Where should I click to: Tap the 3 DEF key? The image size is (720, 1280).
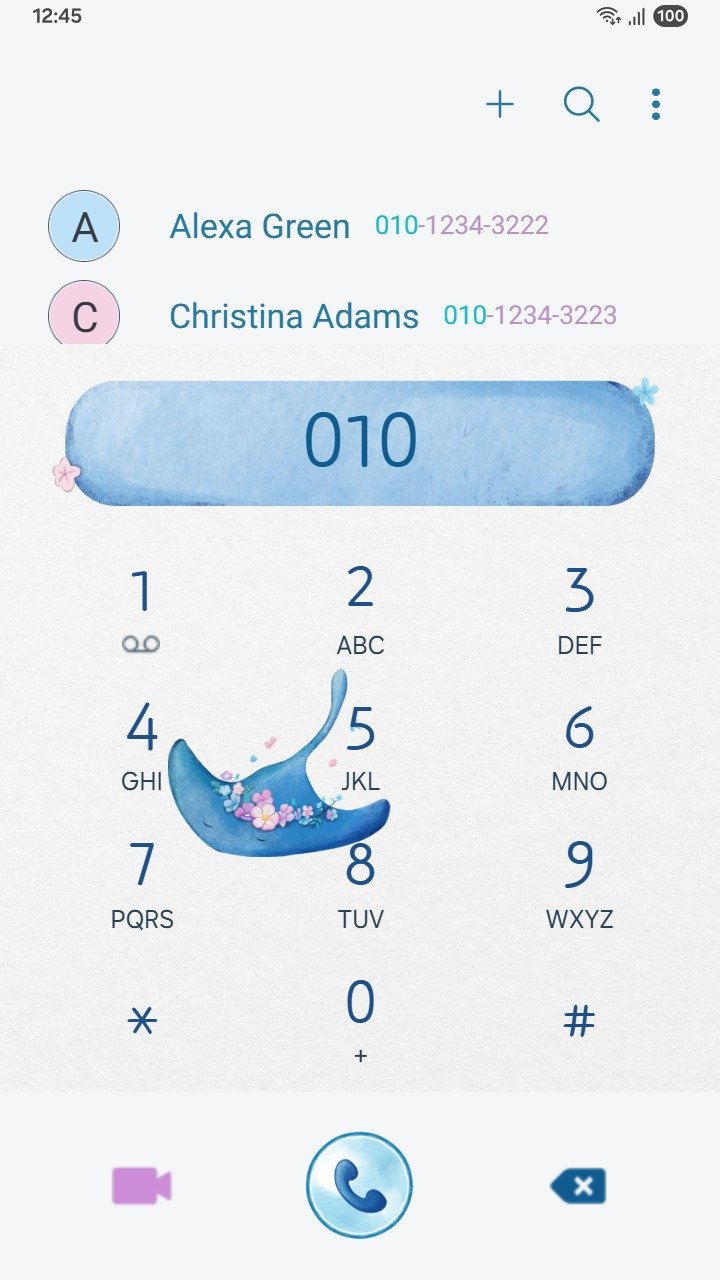click(x=579, y=608)
